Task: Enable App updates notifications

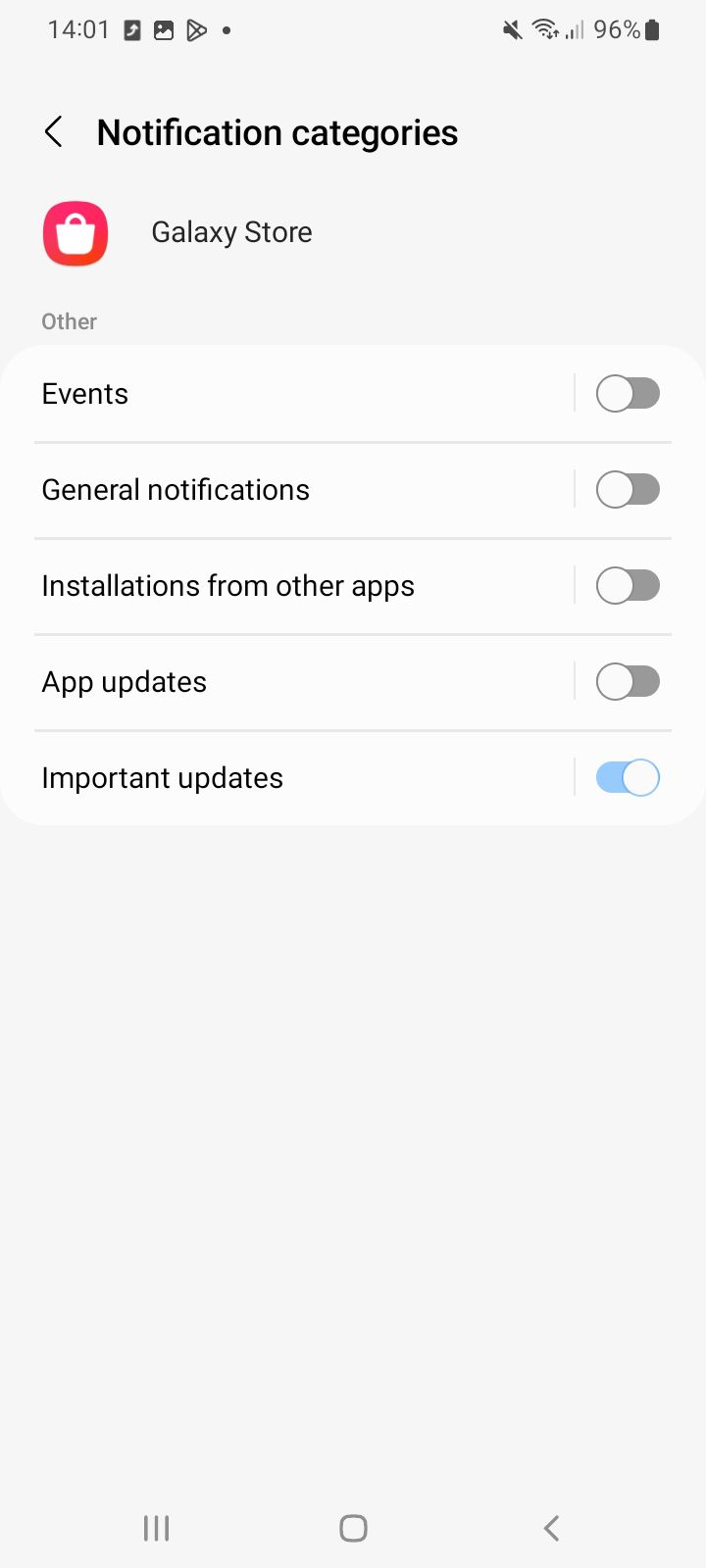Action: pos(629,681)
